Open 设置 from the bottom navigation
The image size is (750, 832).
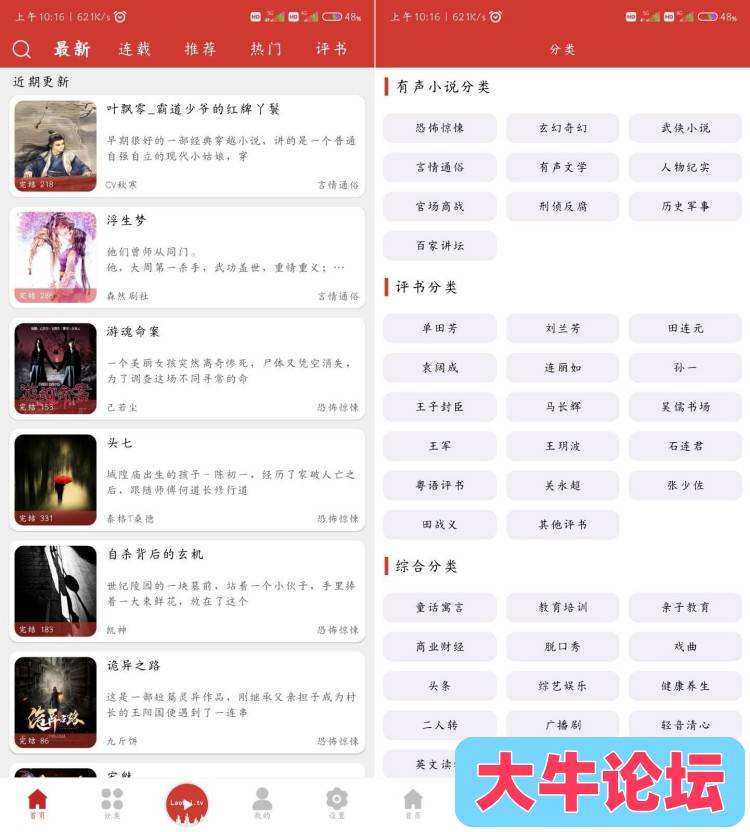(x=337, y=802)
